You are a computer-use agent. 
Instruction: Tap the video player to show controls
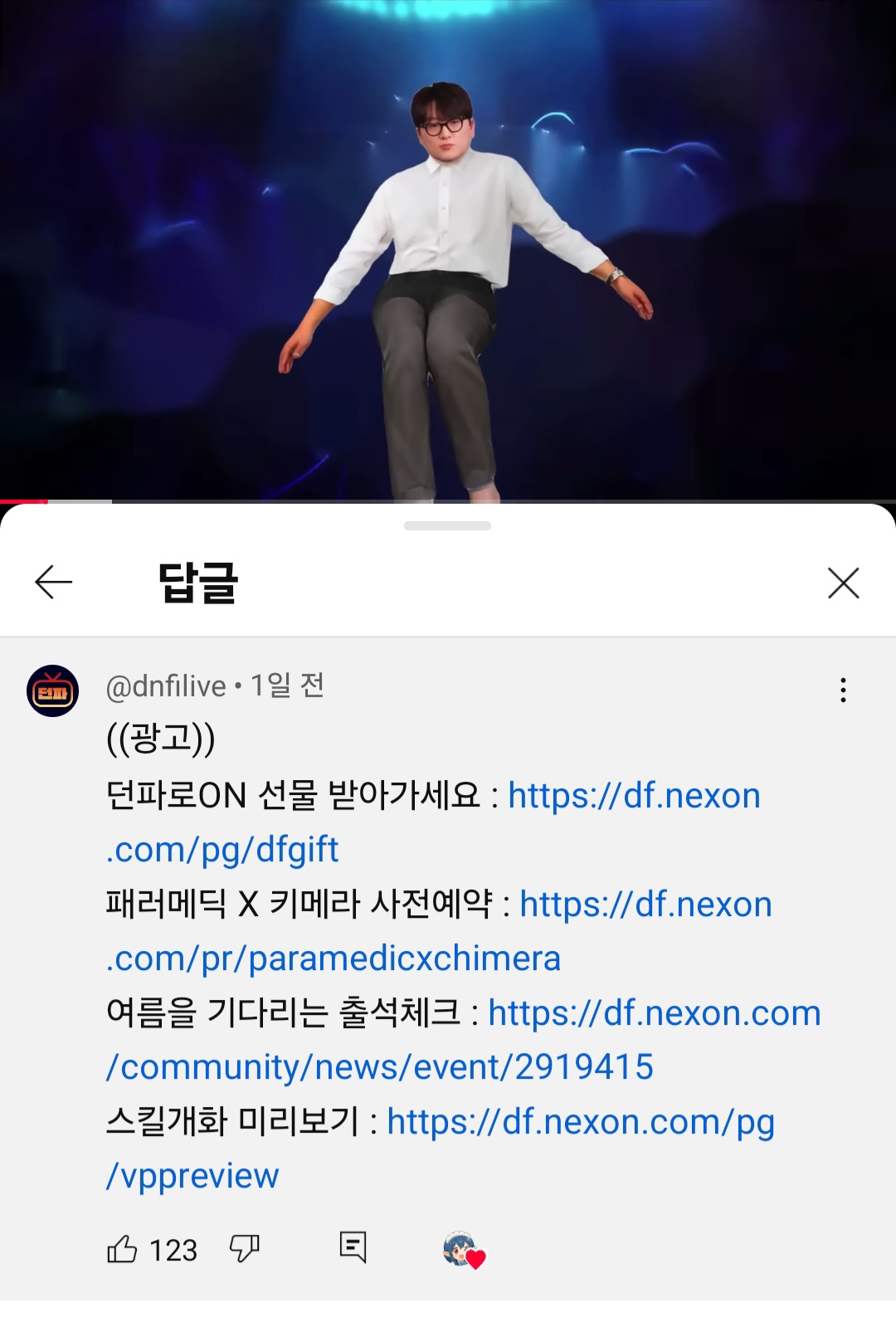click(x=448, y=249)
